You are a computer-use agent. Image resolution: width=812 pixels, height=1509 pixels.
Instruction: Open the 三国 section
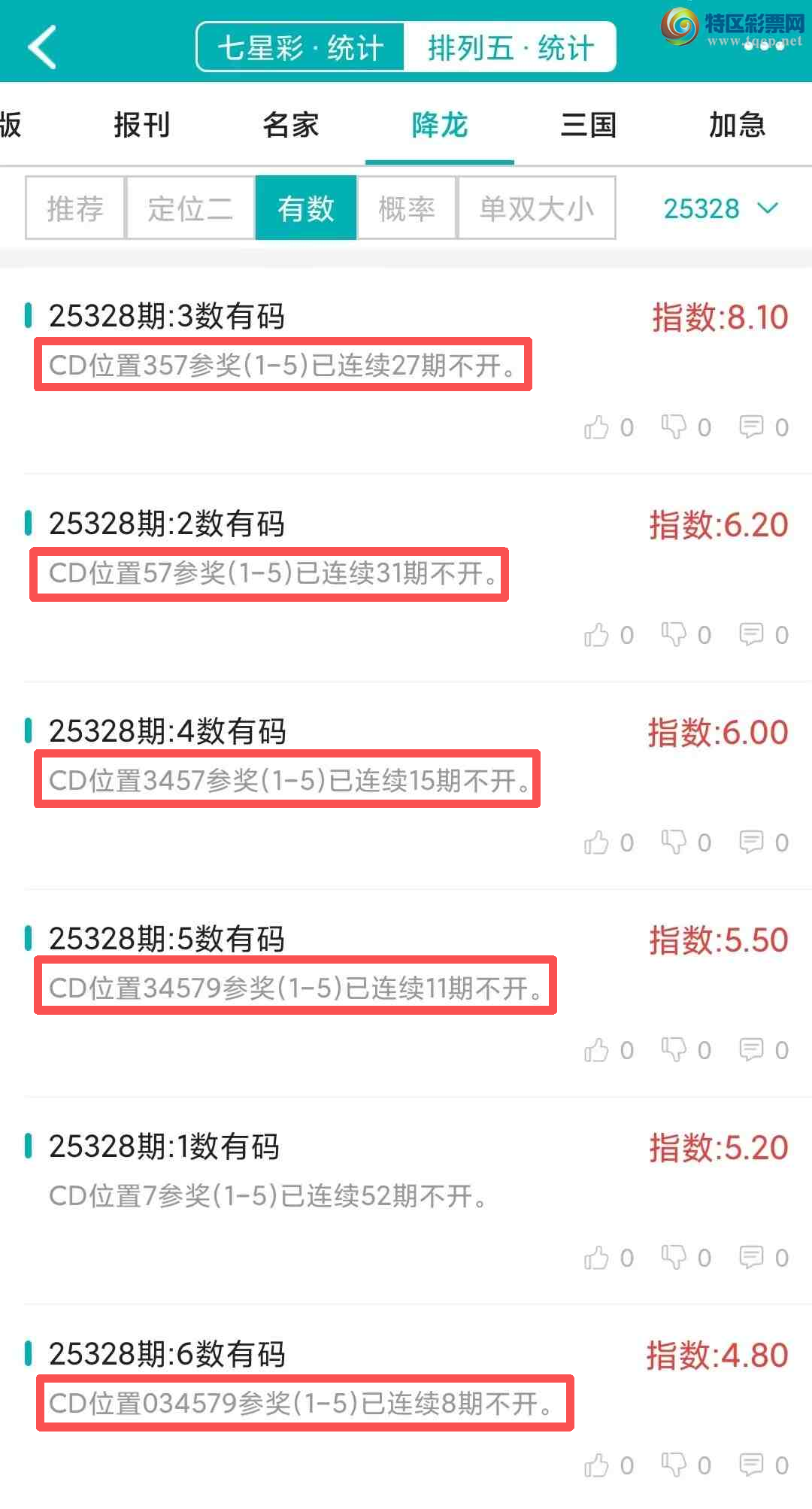(589, 124)
